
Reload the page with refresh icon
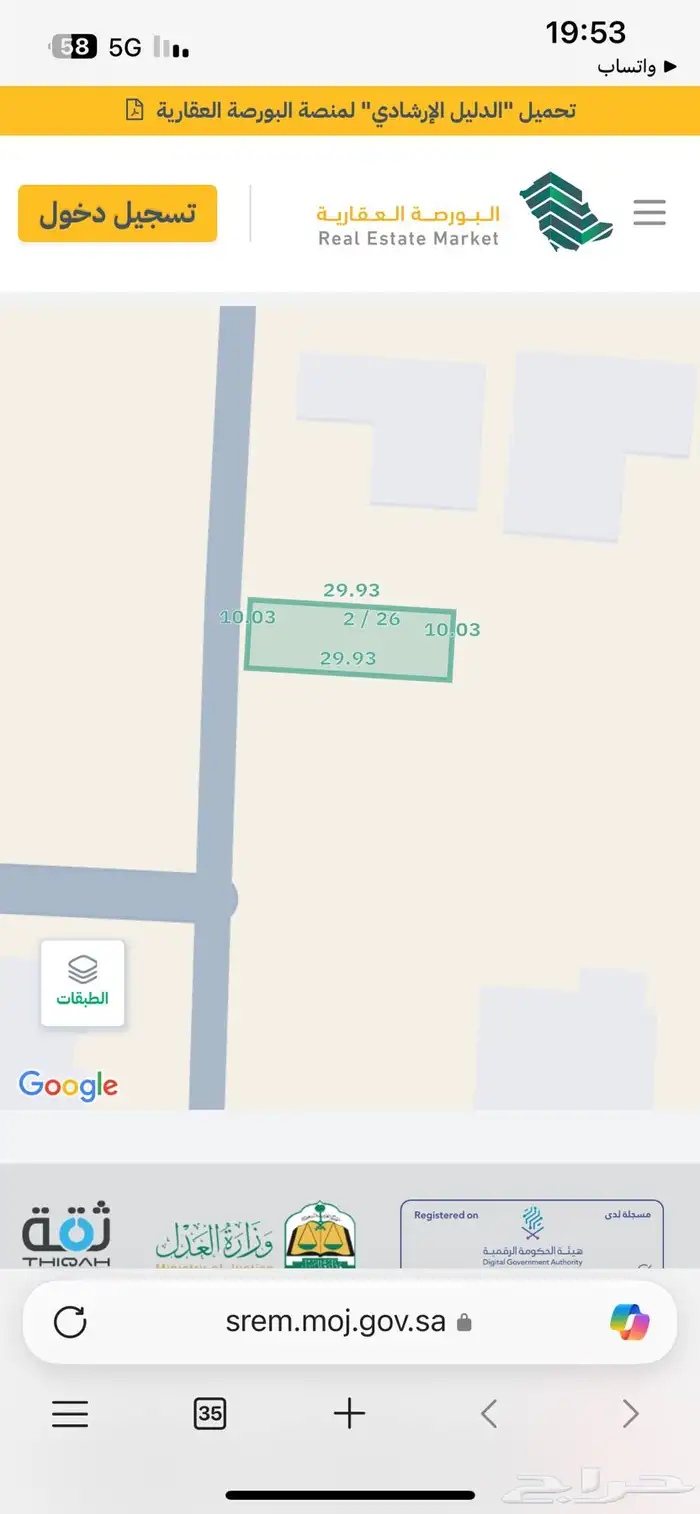pos(70,1321)
